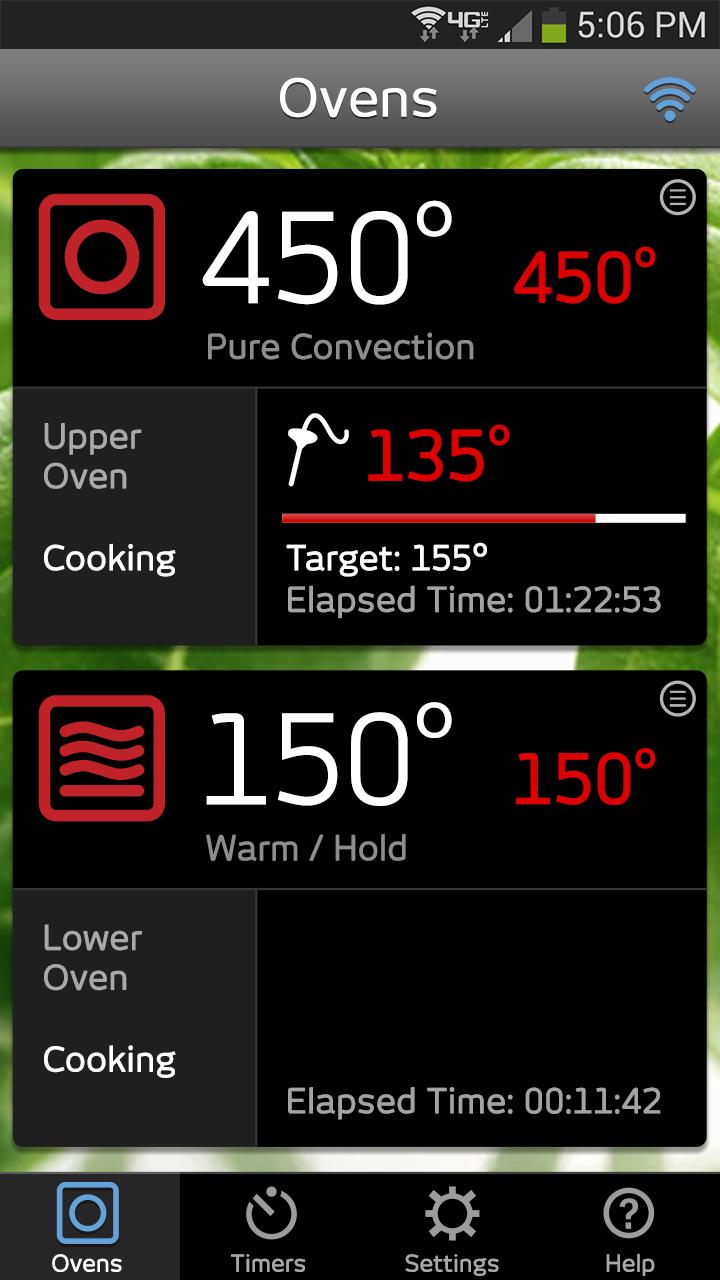
Task: Tap the Elapsed Time 01:22:53 readout
Action: (473, 600)
